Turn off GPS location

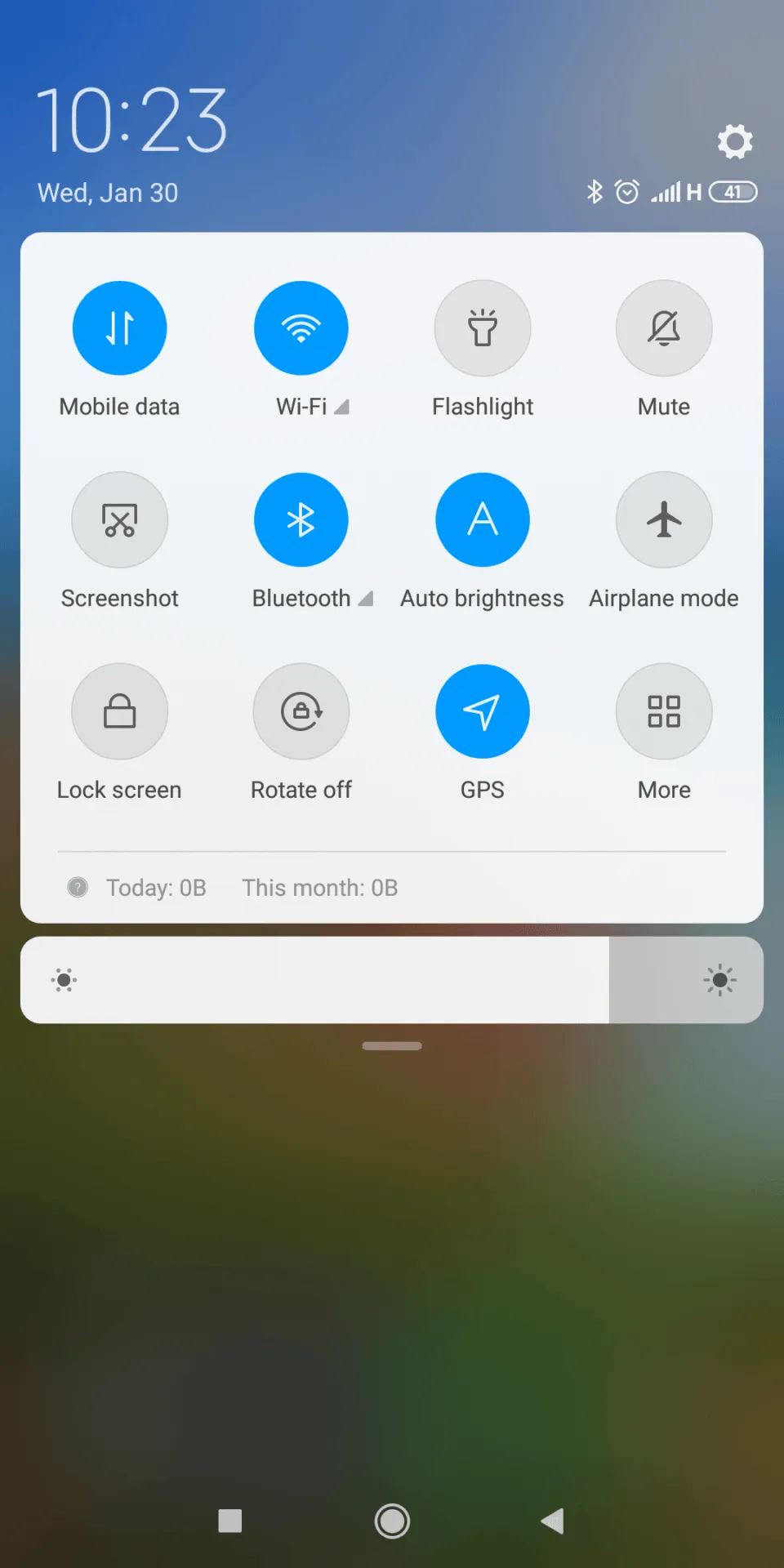[483, 711]
